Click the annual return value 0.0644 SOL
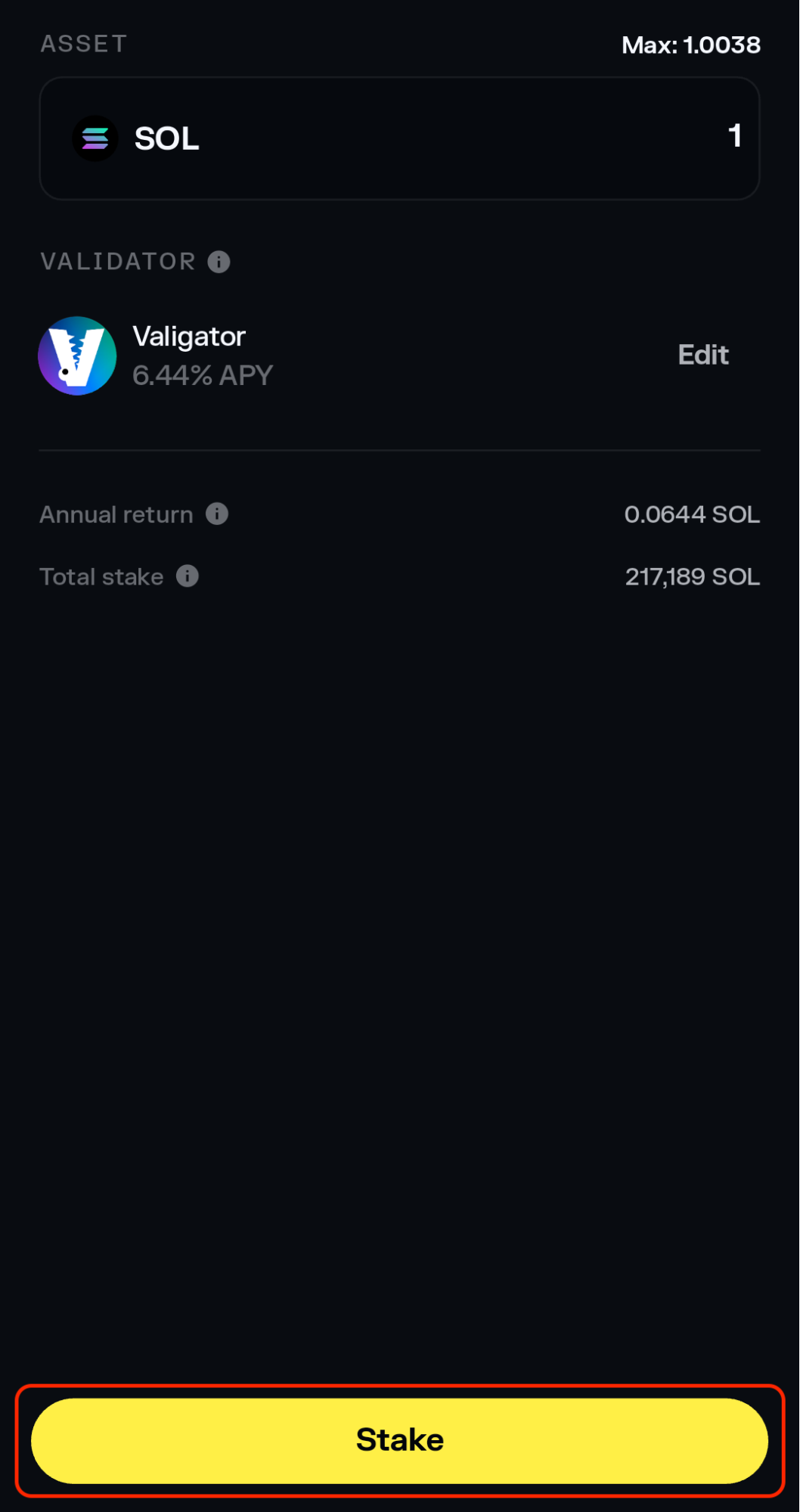The image size is (800, 1512). click(693, 514)
